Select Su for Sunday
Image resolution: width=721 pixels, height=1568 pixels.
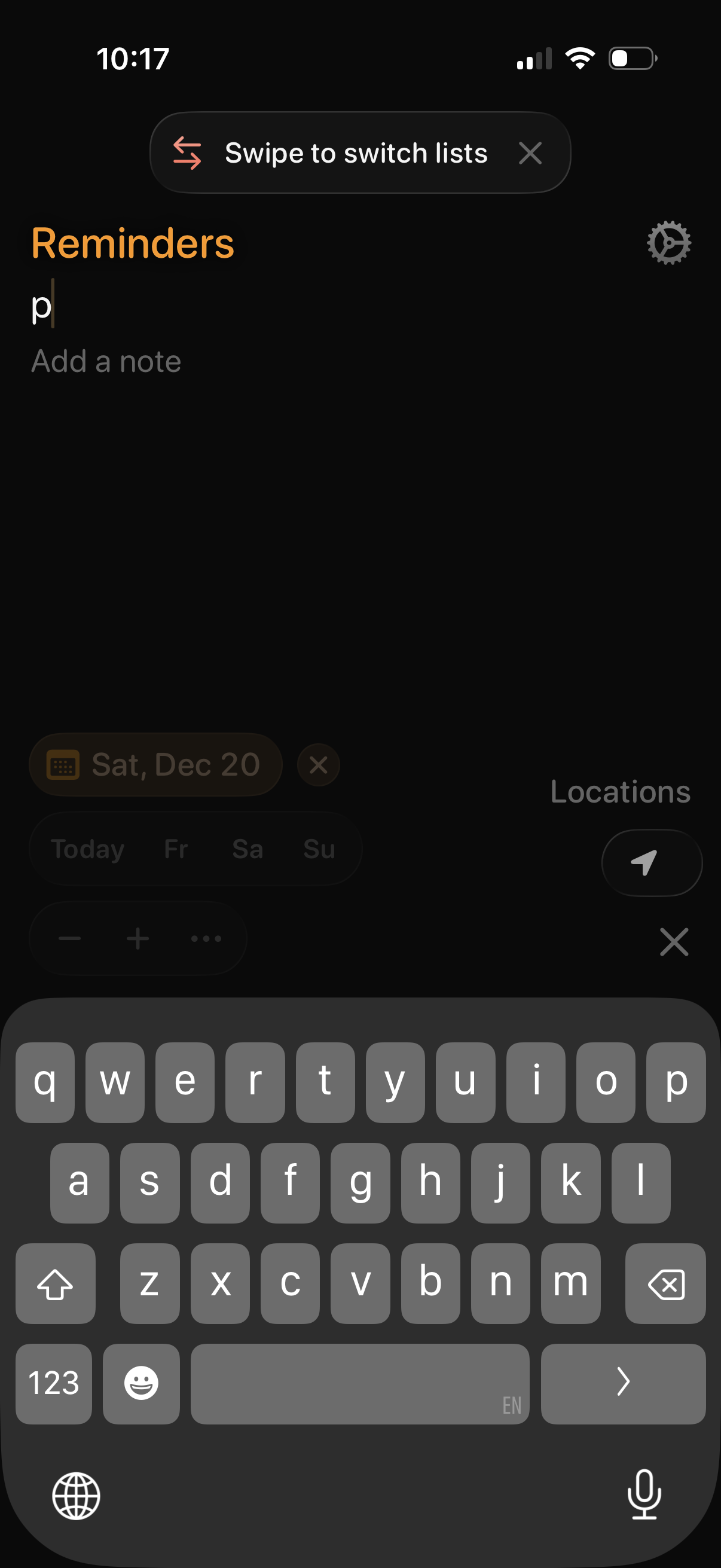click(x=318, y=849)
